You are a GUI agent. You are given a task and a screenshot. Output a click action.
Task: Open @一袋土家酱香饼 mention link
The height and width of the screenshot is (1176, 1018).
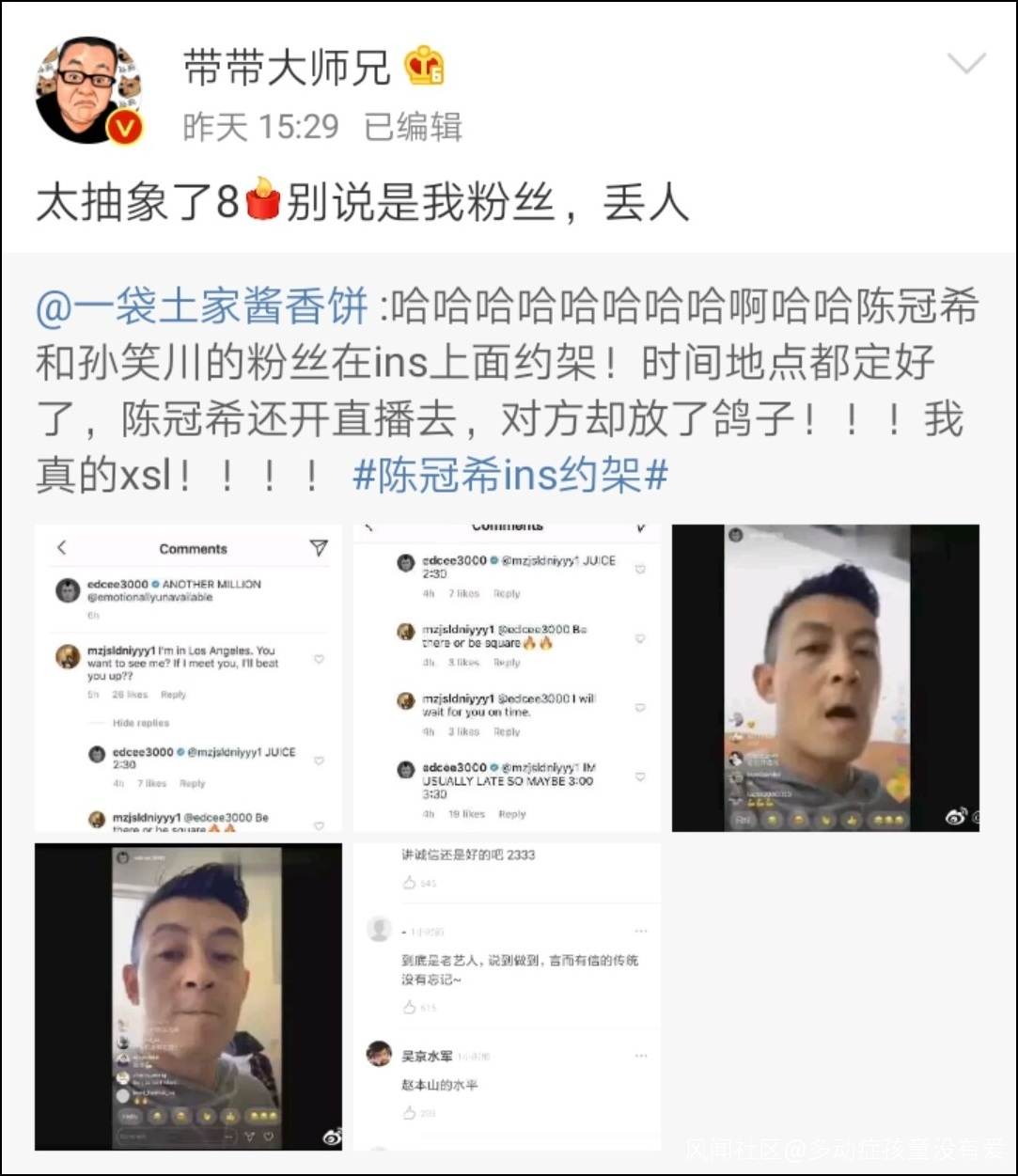(x=202, y=308)
